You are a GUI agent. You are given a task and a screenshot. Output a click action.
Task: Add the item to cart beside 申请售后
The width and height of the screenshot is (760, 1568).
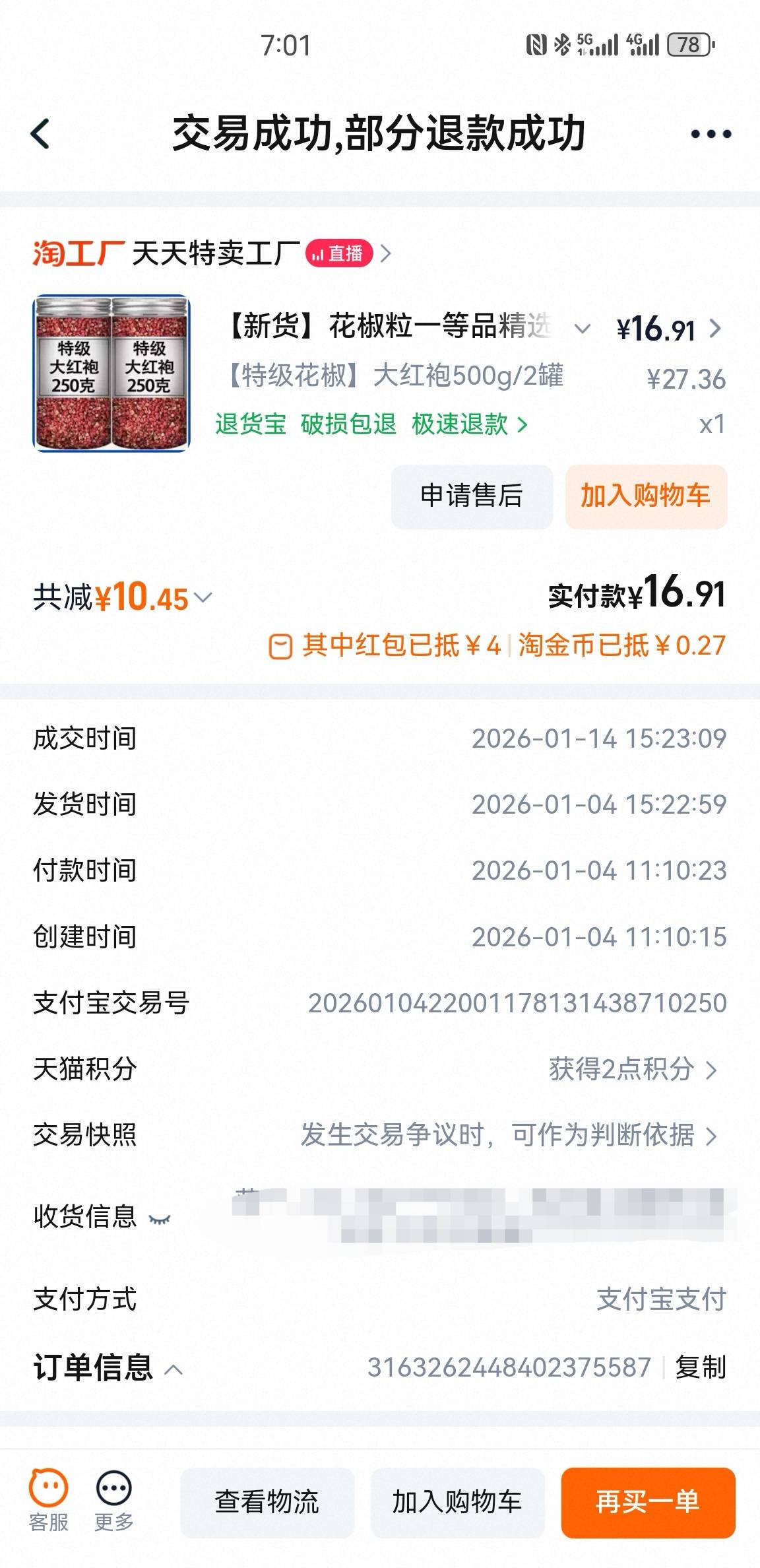pos(646,496)
